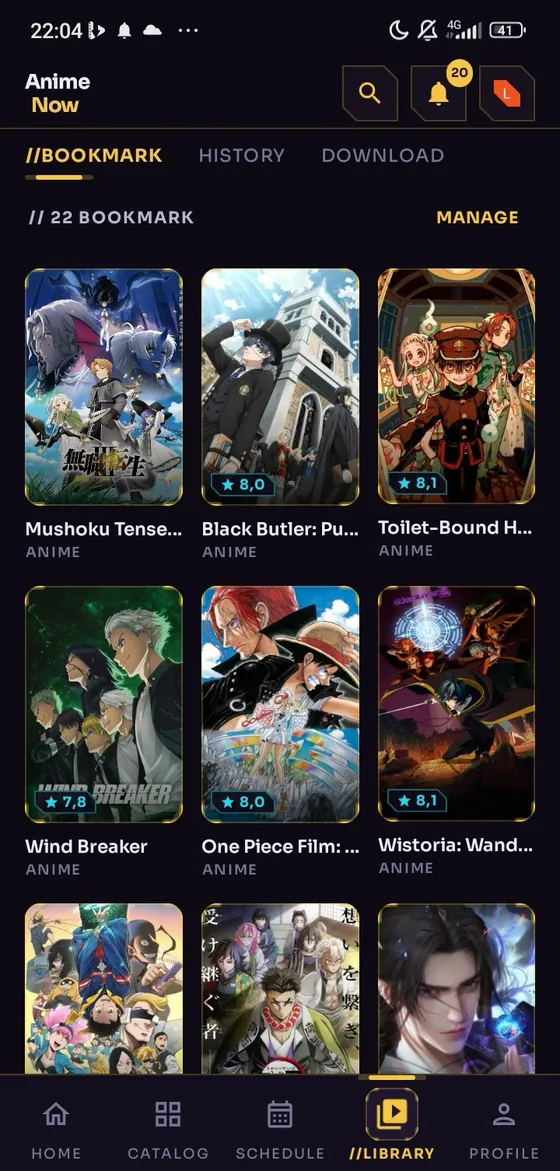Go to the Profile tab
The width and height of the screenshot is (560, 1171).
coord(504,1126)
